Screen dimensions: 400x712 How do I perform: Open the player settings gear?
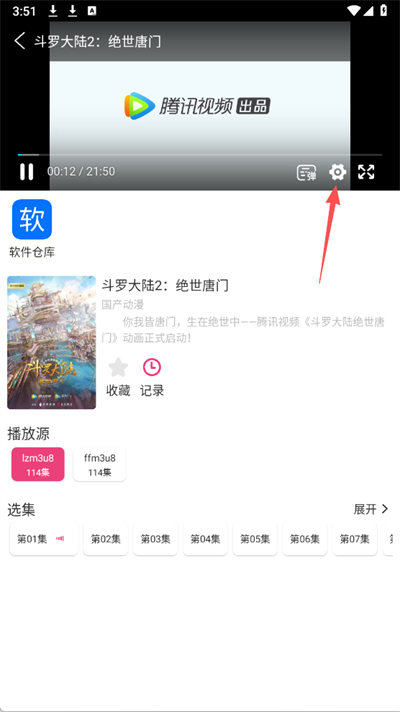tap(337, 172)
